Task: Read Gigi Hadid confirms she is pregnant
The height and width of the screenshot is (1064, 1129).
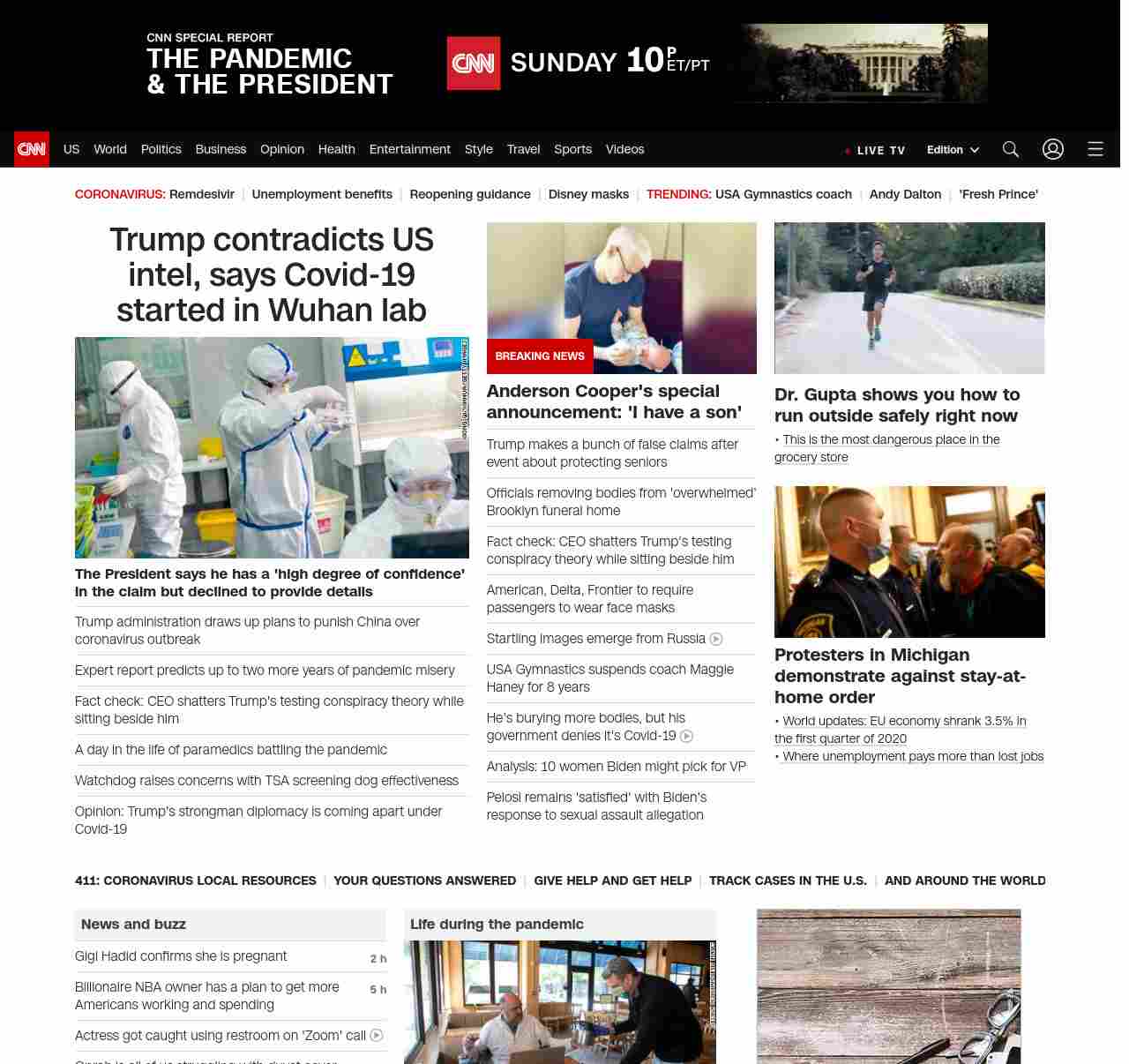Action: pos(181,956)
